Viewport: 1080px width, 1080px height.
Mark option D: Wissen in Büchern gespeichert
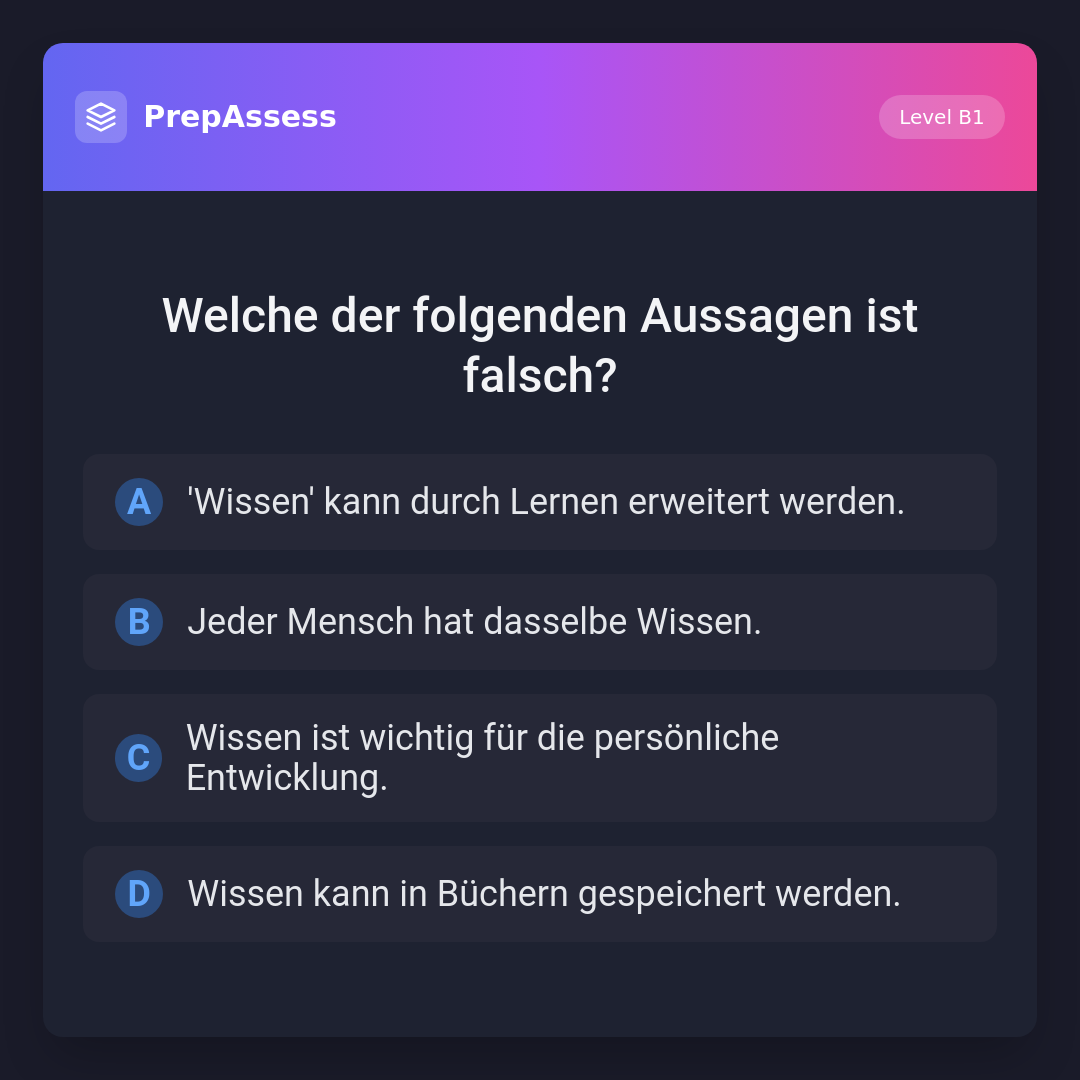[x=540, y=894]
